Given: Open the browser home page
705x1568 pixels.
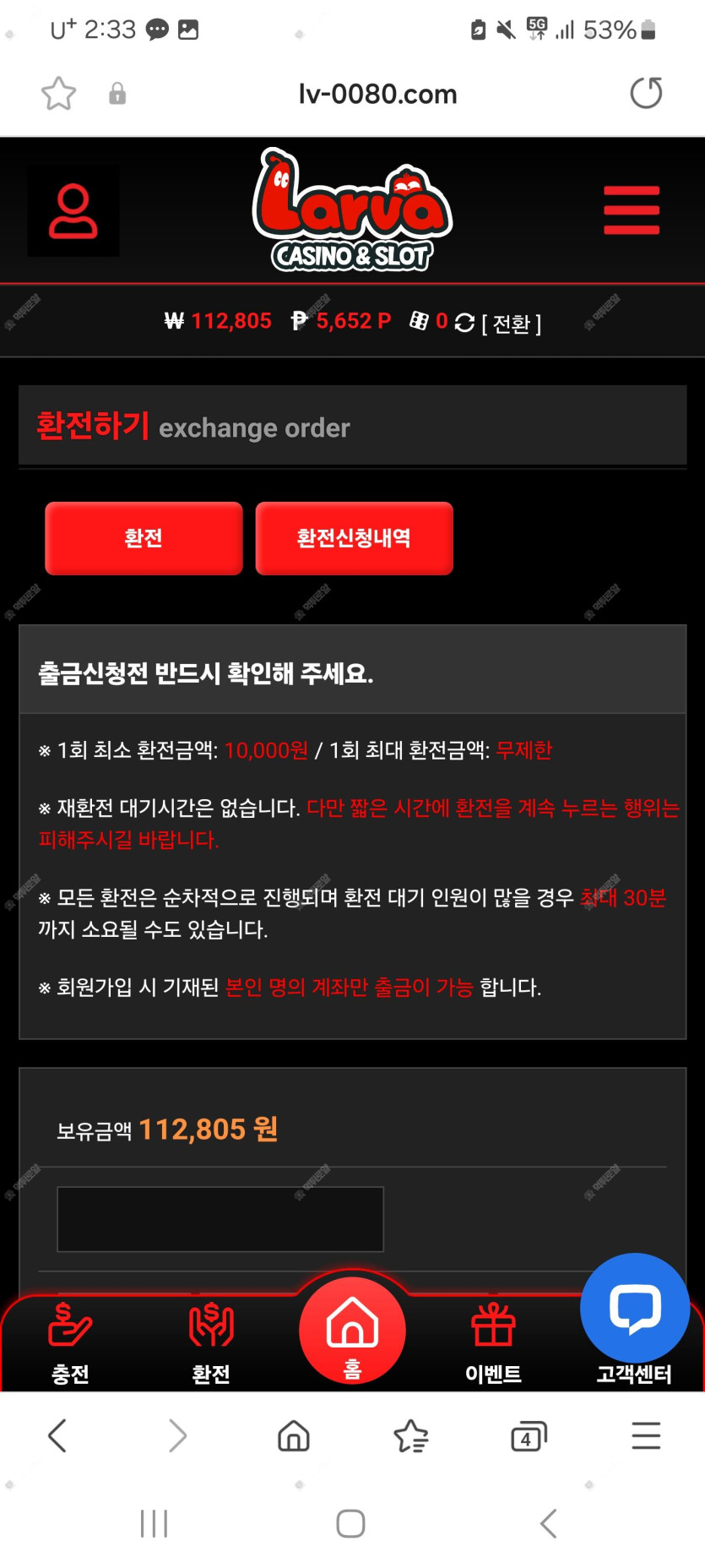Looking at the screenshot, I should (294, 1436).
